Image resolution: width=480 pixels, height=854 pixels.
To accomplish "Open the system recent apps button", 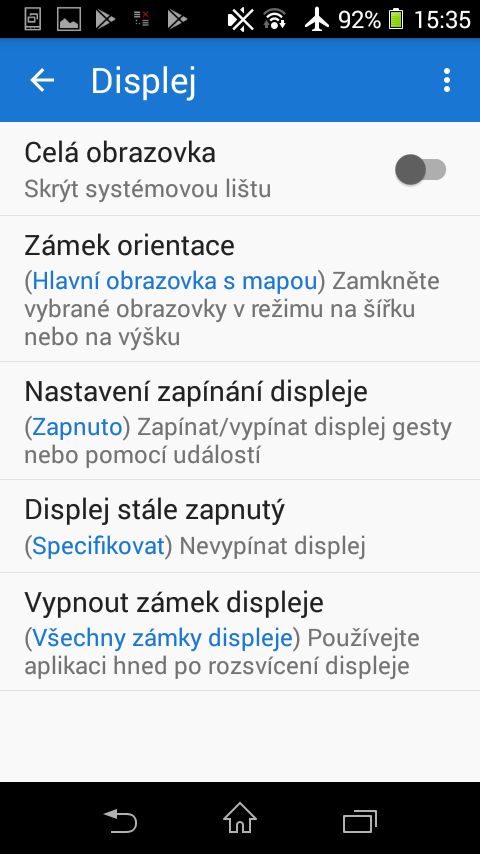I will tap(360, 820).
